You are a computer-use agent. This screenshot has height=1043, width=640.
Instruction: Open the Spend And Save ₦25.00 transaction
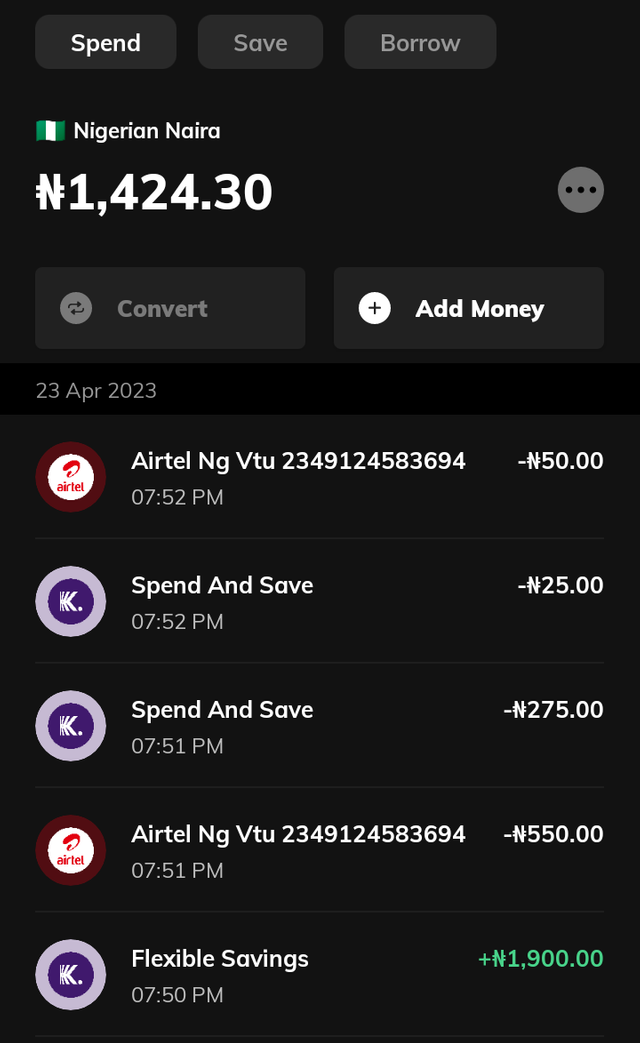(319, 601)
